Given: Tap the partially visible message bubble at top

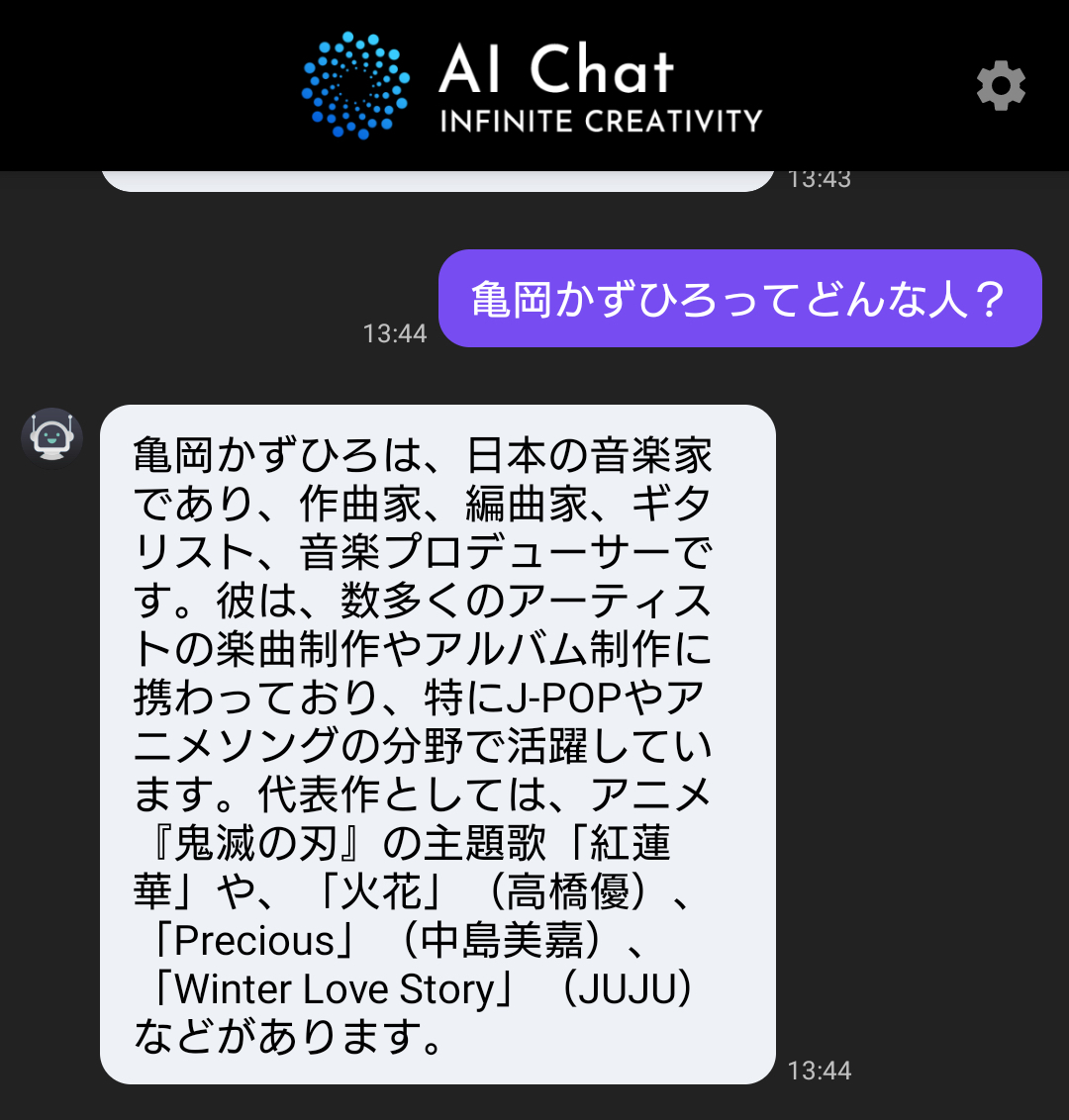Looking at the screenshot, I should coord(436,170).
